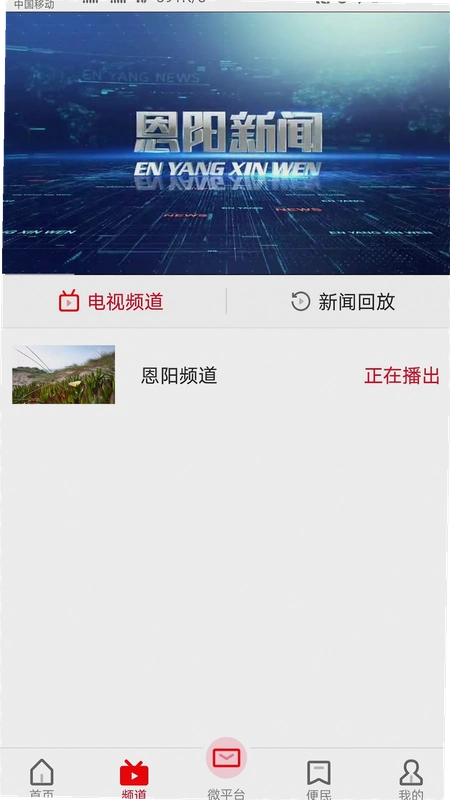Go to the 首页 home tab
Screen dimensions: 450x800
click(x=42, y=778)
